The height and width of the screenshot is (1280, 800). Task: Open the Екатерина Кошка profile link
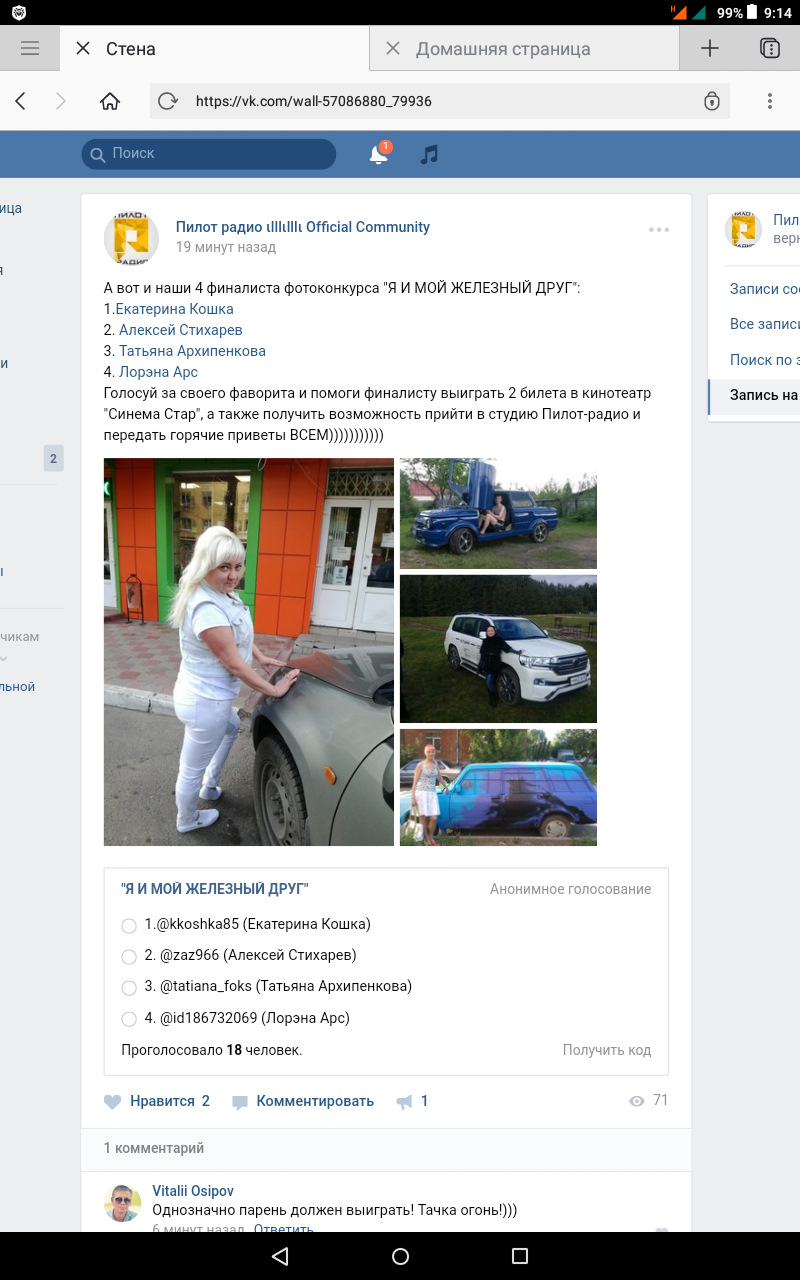tap(174, 309)
